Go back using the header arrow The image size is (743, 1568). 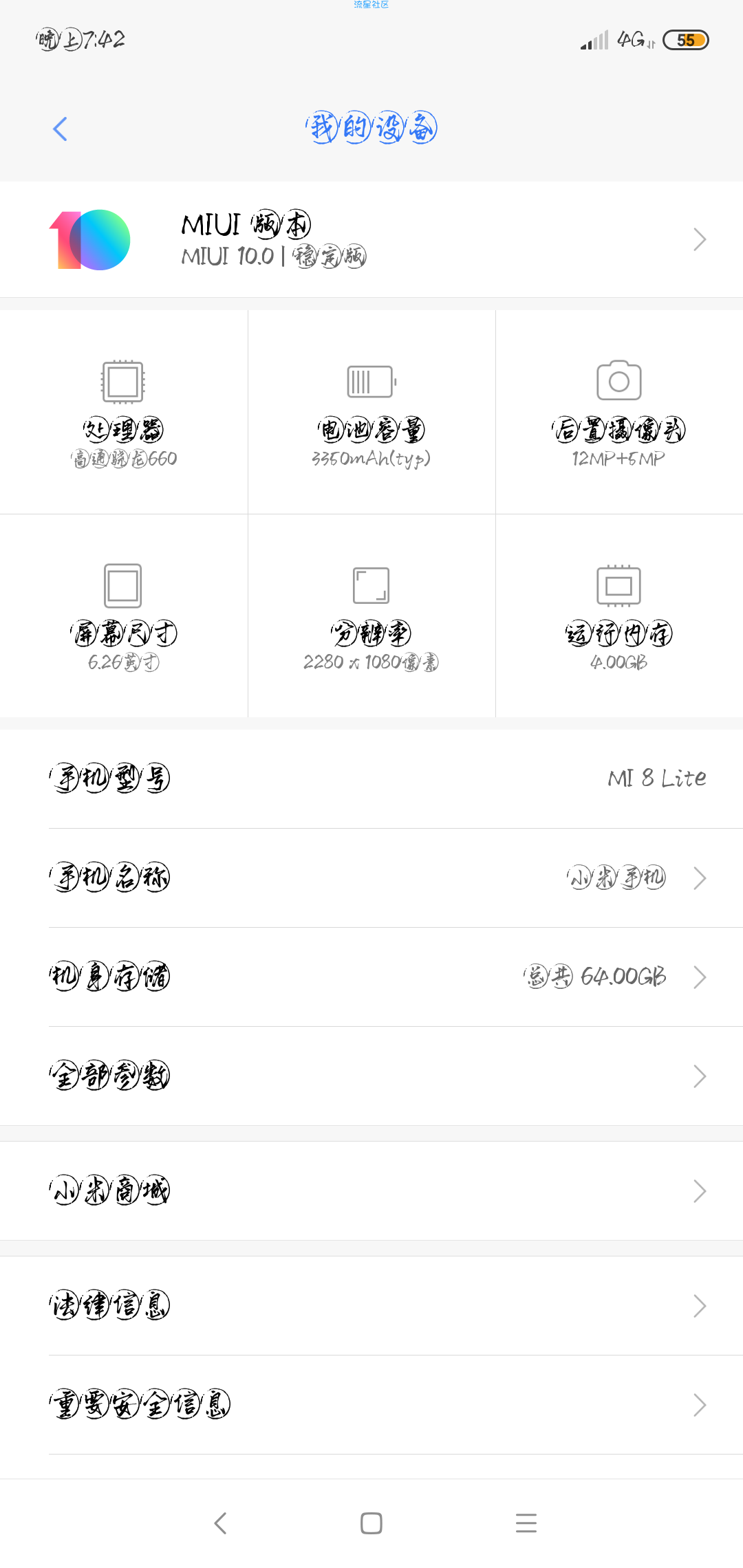tap(61, 129)
